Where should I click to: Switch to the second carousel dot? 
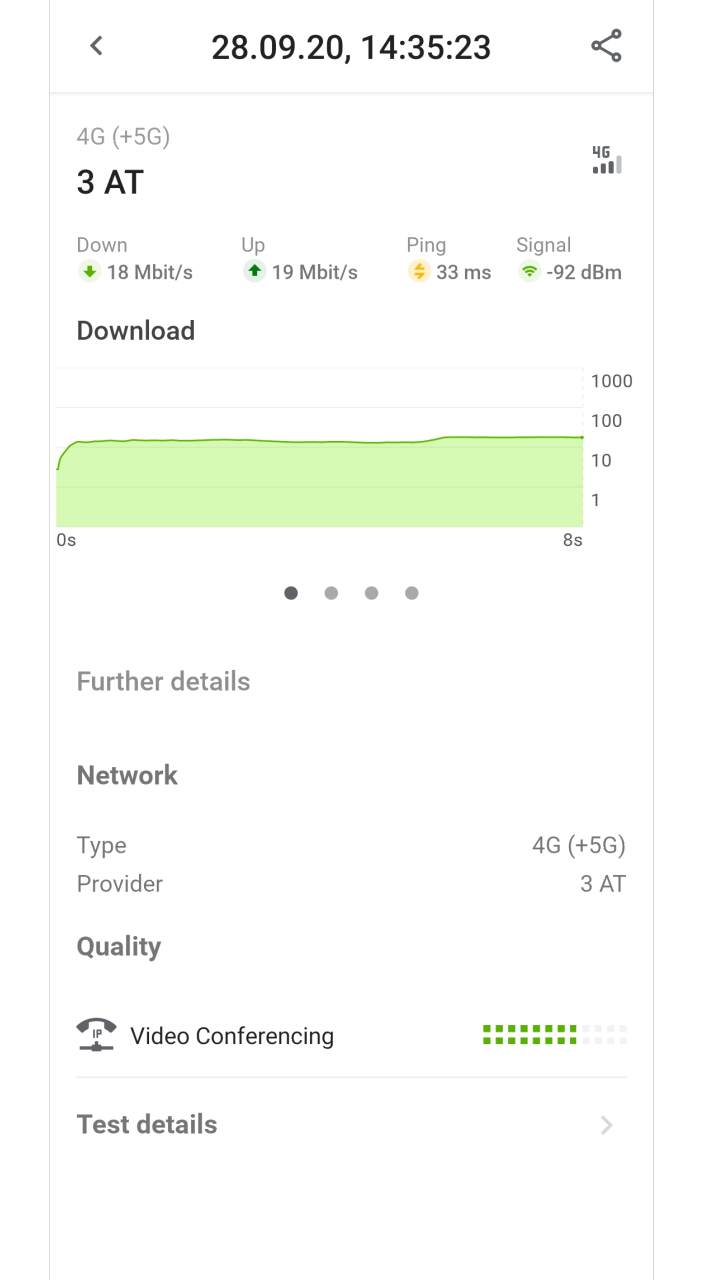click(331, 593)
